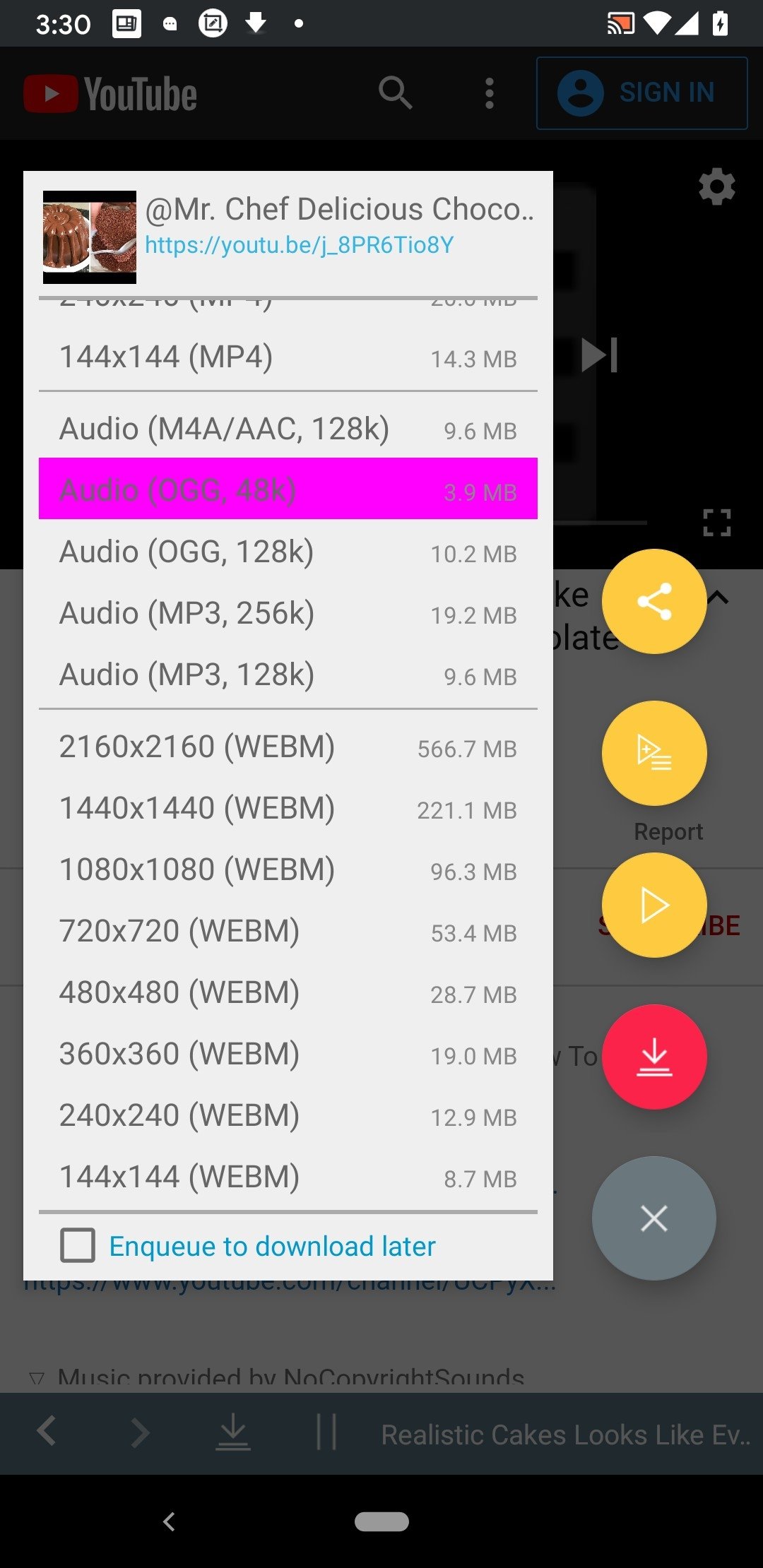Tap the YouTube logo
This screenshot has height=1568, width=763.
click(110, 93)
